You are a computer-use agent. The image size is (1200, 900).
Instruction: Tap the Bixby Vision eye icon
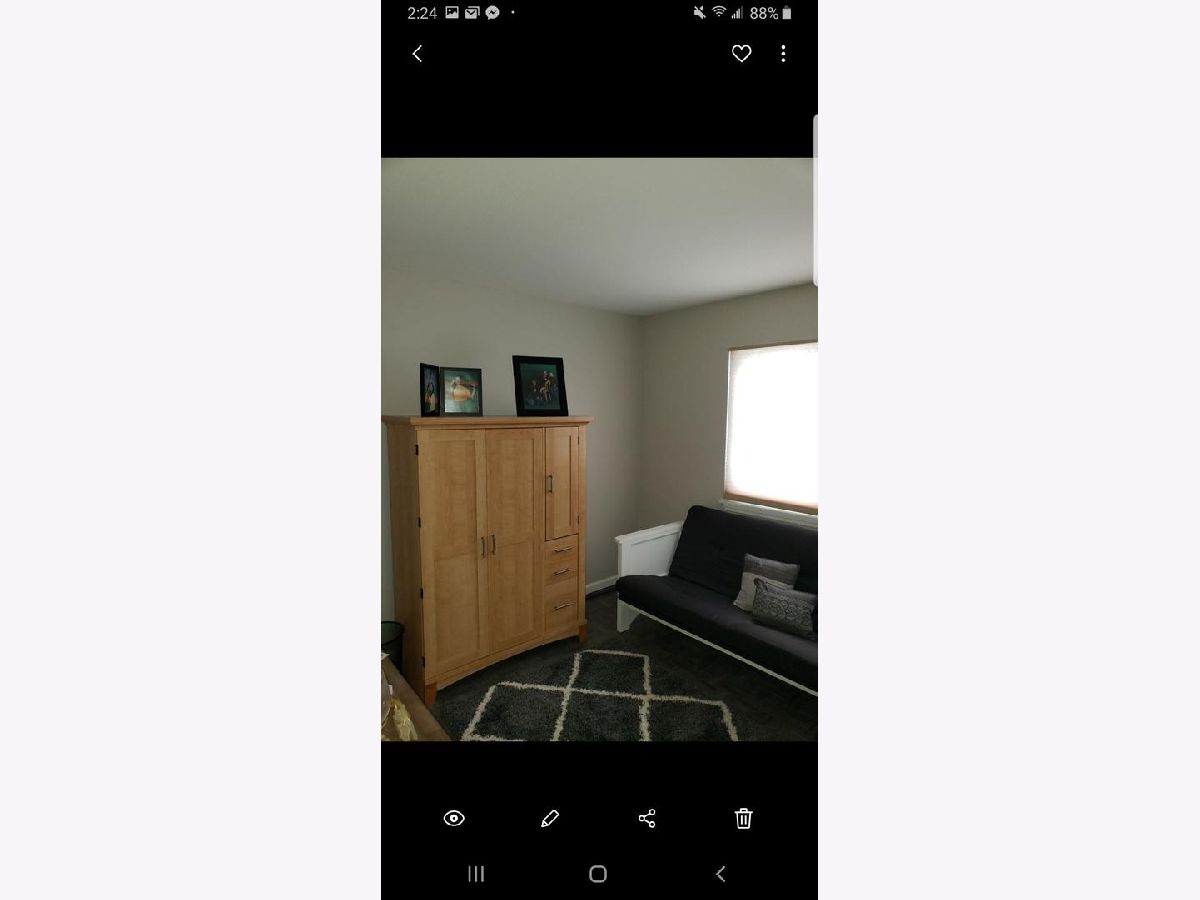pyautogui.click(x=454, y=819)
